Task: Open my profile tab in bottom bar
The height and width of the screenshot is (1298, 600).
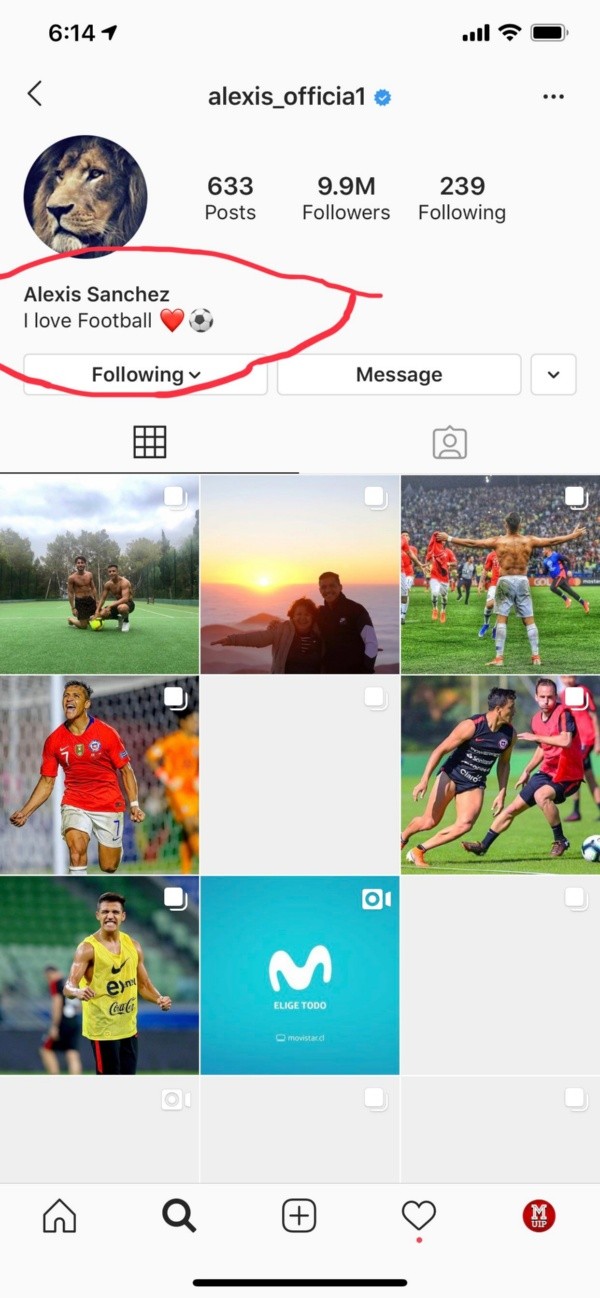Action: pos(539,1216)
